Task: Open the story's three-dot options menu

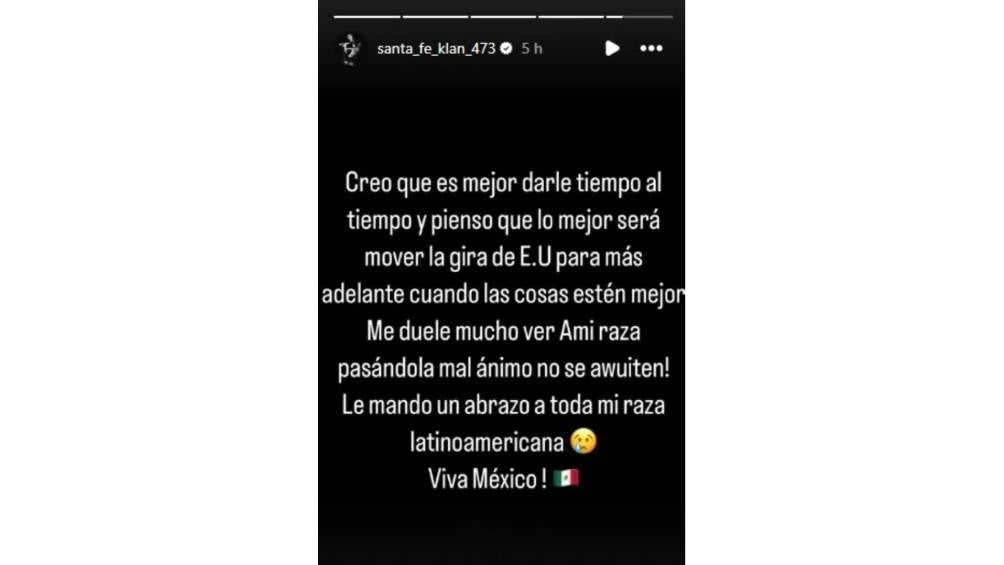Action: 651,48
